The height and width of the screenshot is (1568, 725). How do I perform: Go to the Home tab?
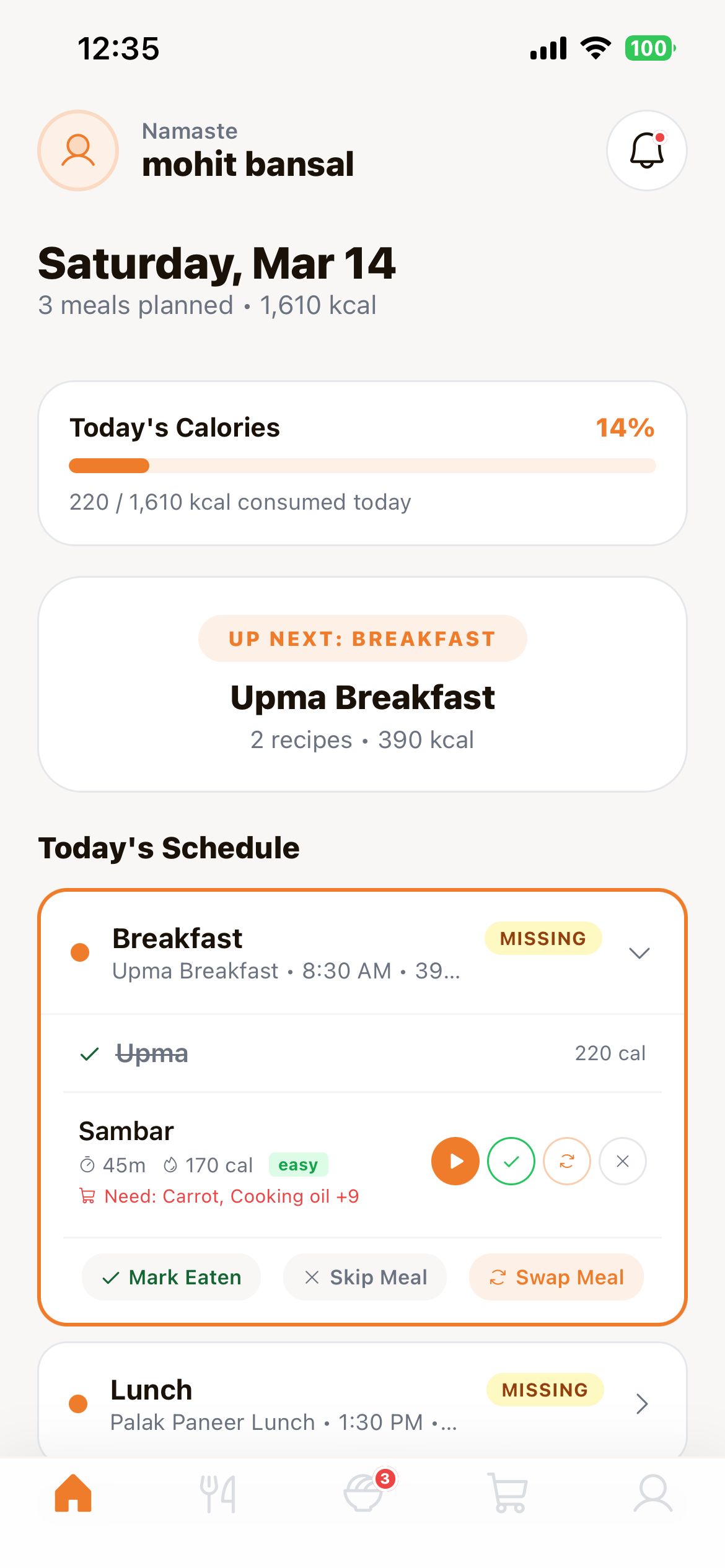point(73,1494)
